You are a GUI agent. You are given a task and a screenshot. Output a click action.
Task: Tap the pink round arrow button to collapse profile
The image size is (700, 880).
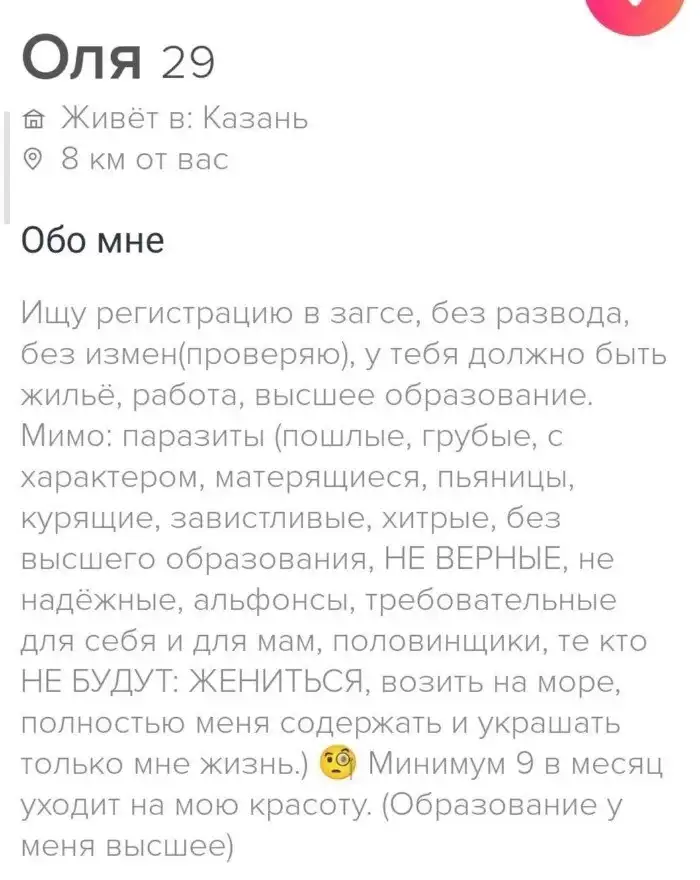tap(632, 10)
